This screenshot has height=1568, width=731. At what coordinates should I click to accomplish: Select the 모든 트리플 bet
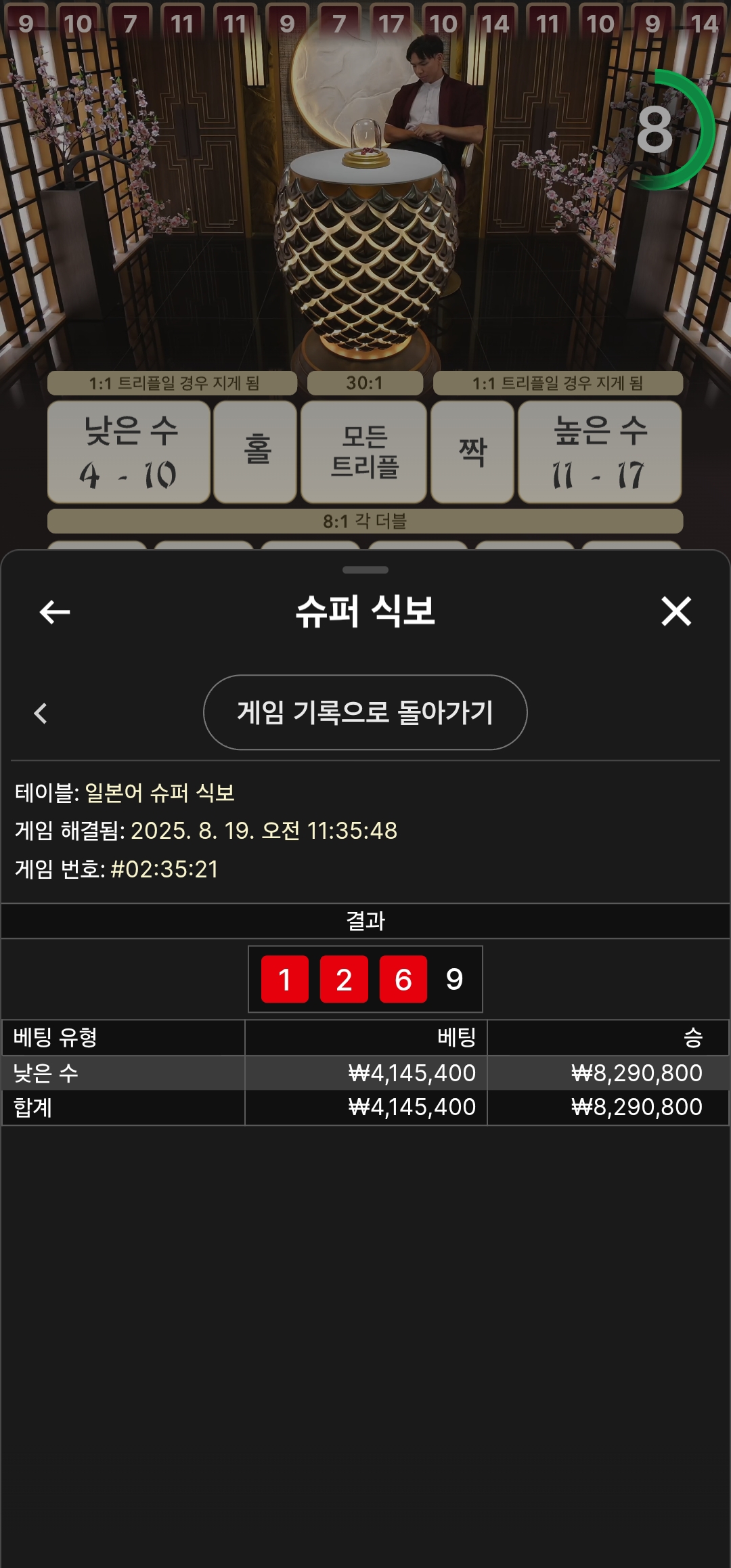pos(364,452)
